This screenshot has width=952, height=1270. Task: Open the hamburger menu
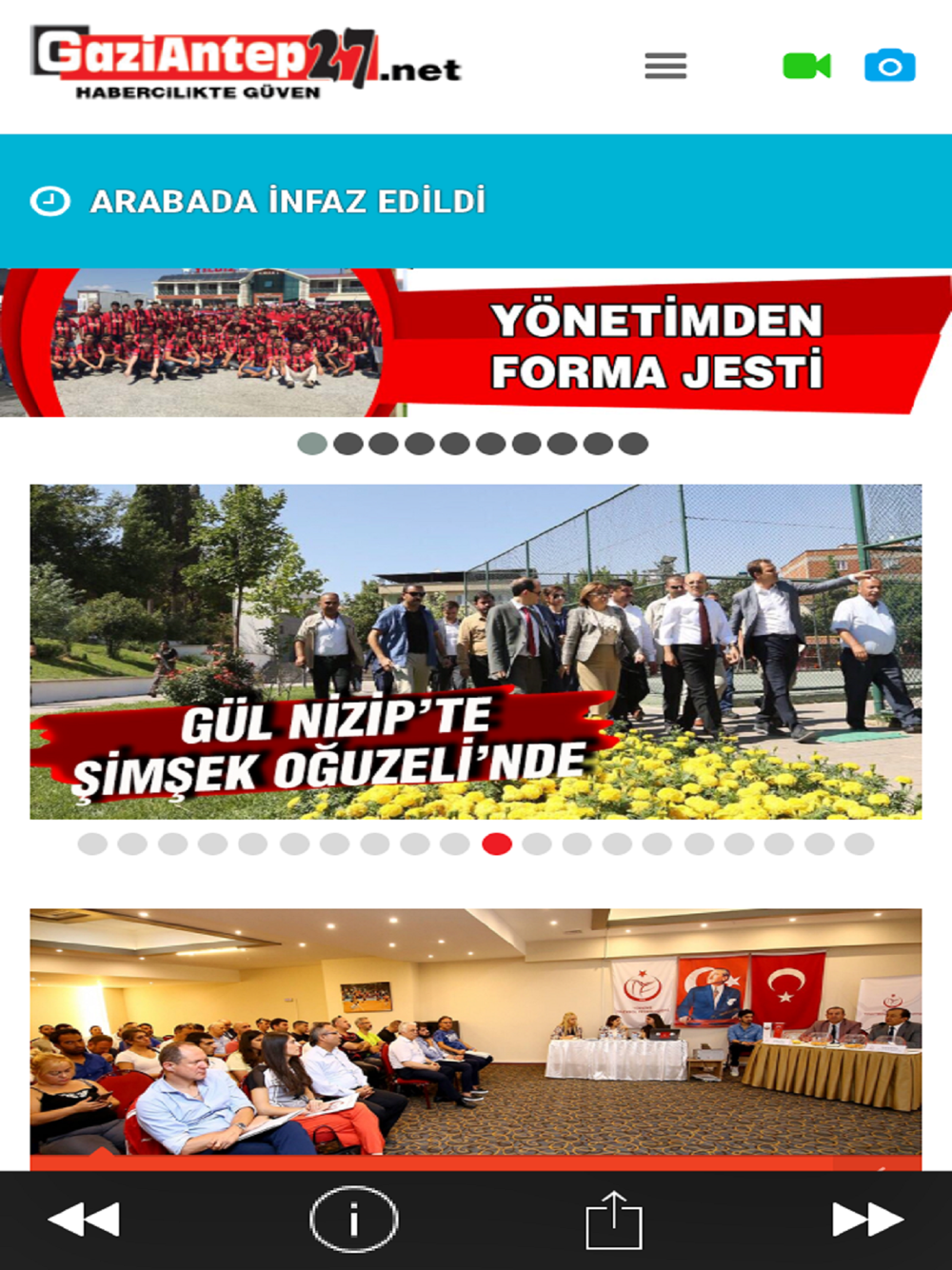(665, 67)
